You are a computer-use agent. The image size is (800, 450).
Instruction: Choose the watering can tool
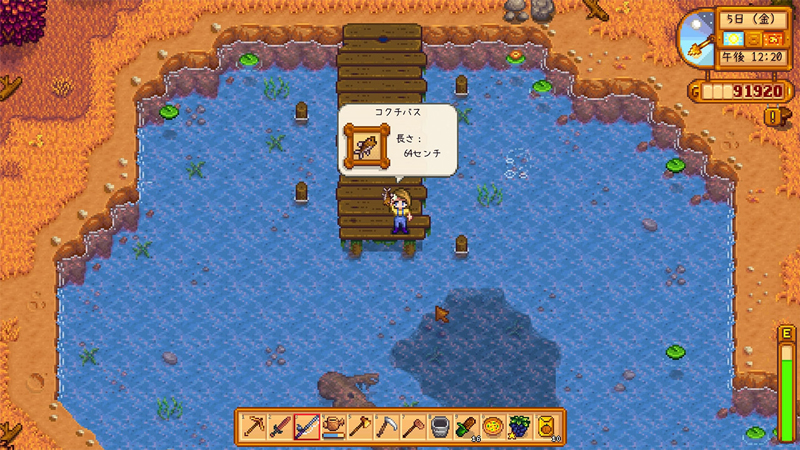point(334,426)
